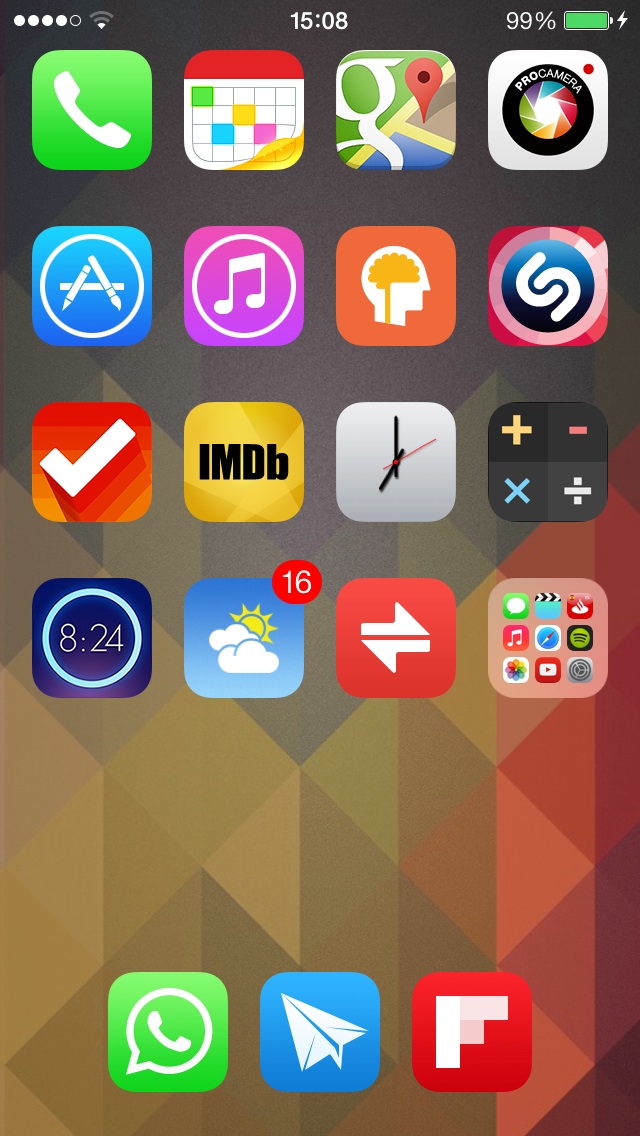Open WhatsApp from the dock

coord(168,1032)
